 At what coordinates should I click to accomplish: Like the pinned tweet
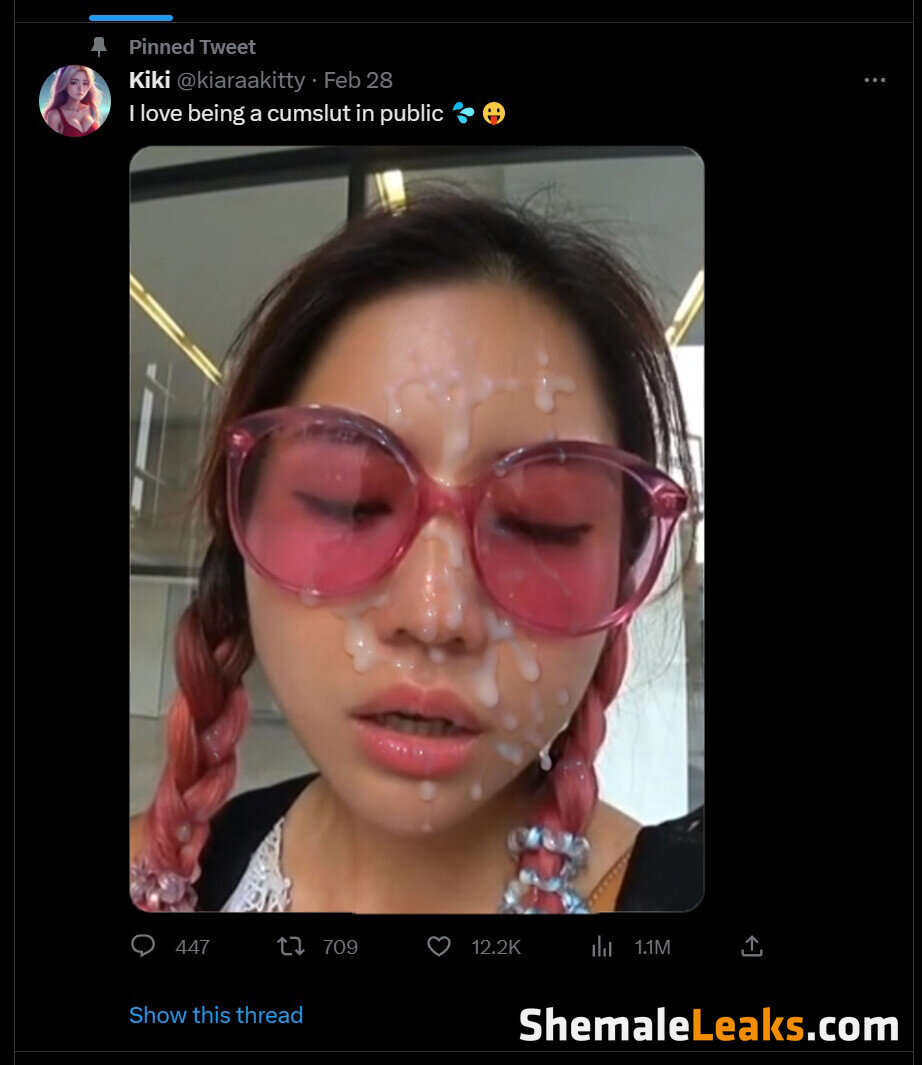pyautogui.click(x=439, y=945)
